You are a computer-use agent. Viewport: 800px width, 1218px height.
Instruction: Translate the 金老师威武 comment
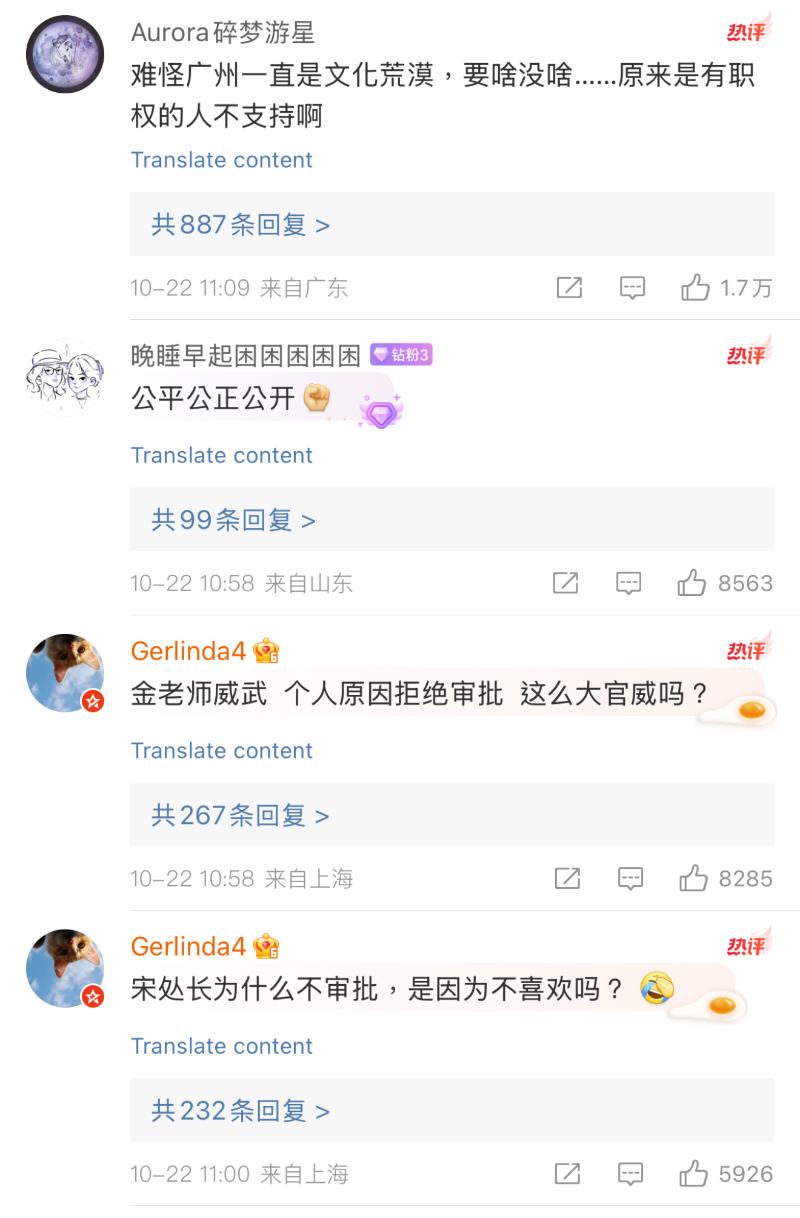(221, 751)
